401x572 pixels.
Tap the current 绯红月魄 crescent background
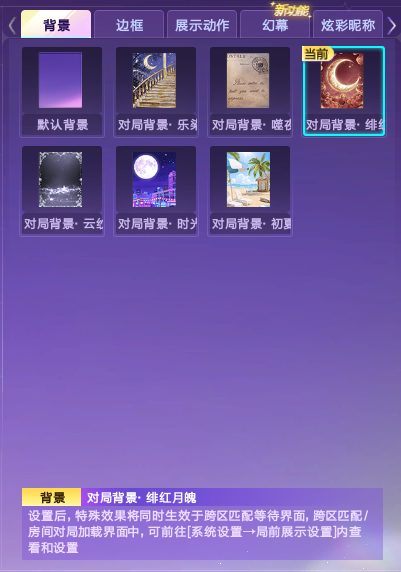click(344, 92)
